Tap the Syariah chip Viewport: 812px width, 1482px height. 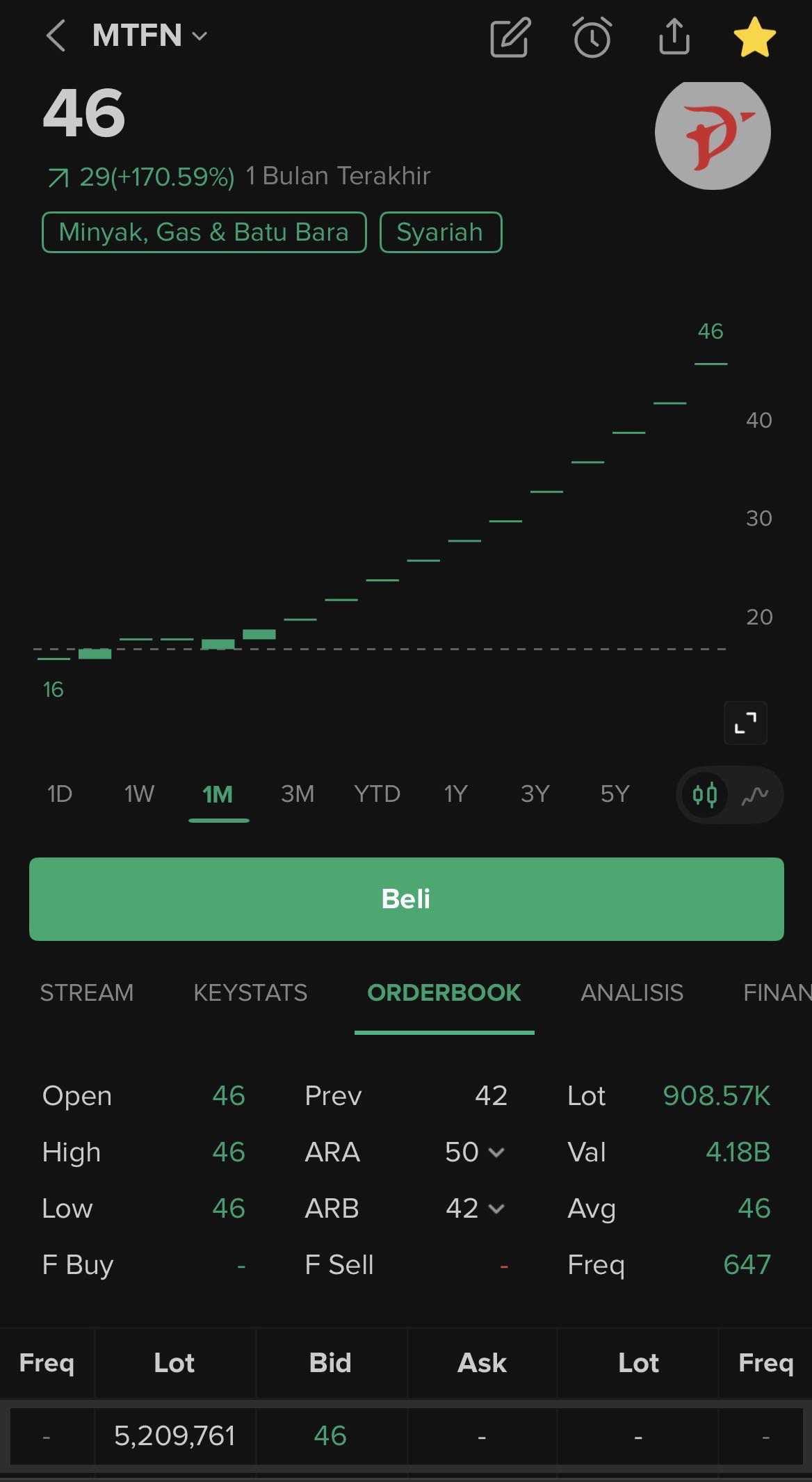440,232
